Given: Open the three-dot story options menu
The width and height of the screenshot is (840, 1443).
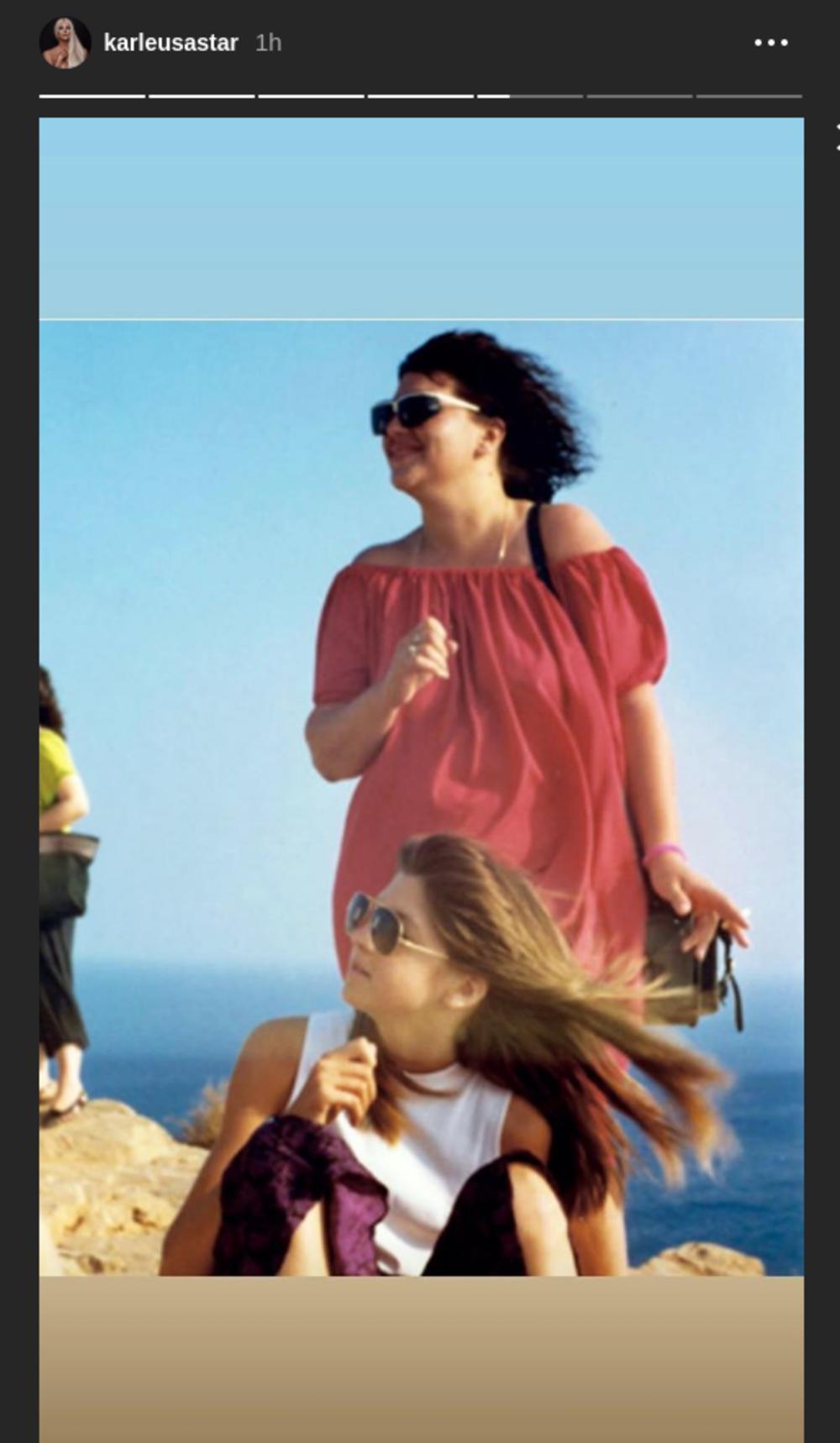Looking at the screenshot, I should pyautogui.click(x=770, y=43).
